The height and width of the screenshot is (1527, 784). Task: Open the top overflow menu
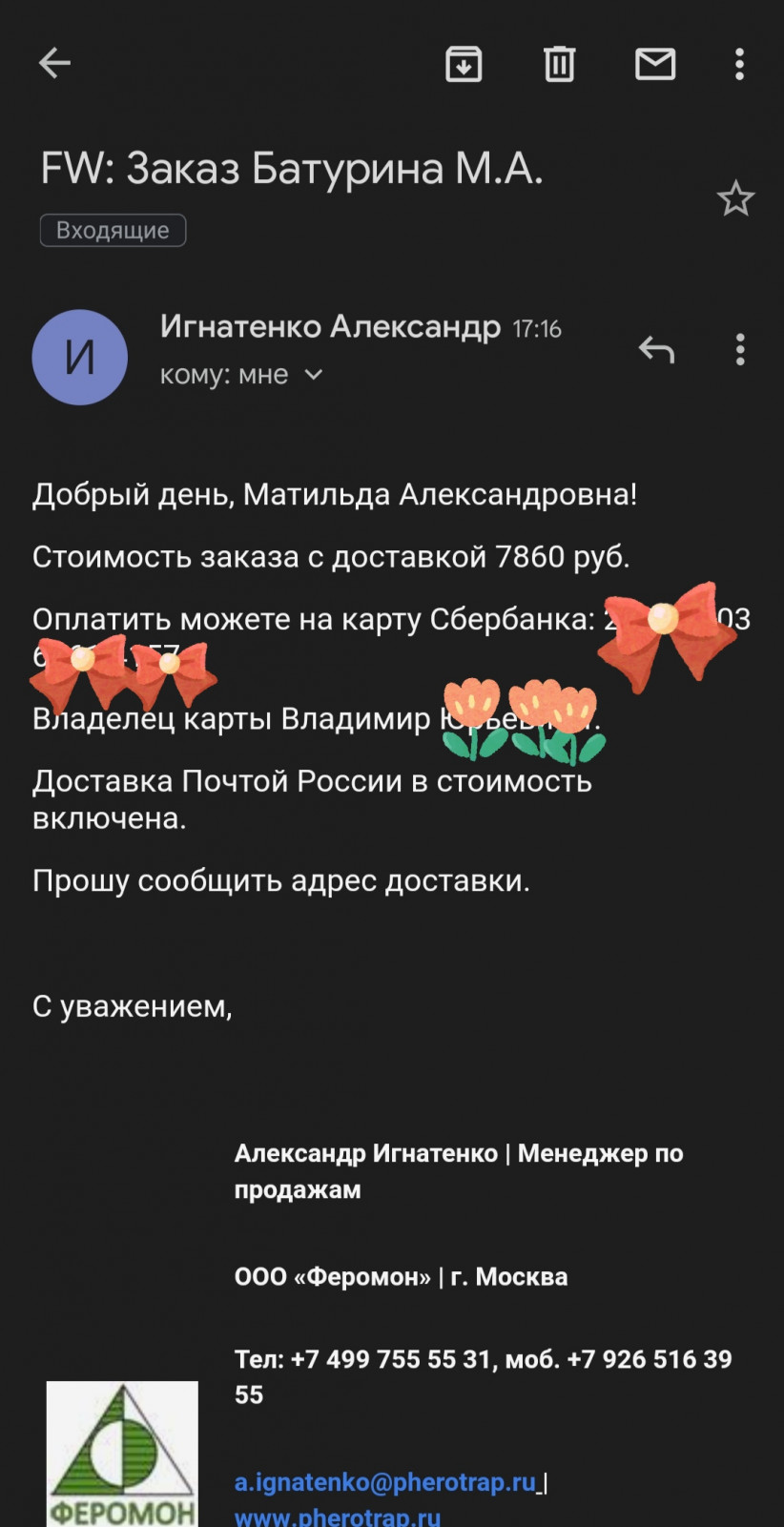click(739, 64)
